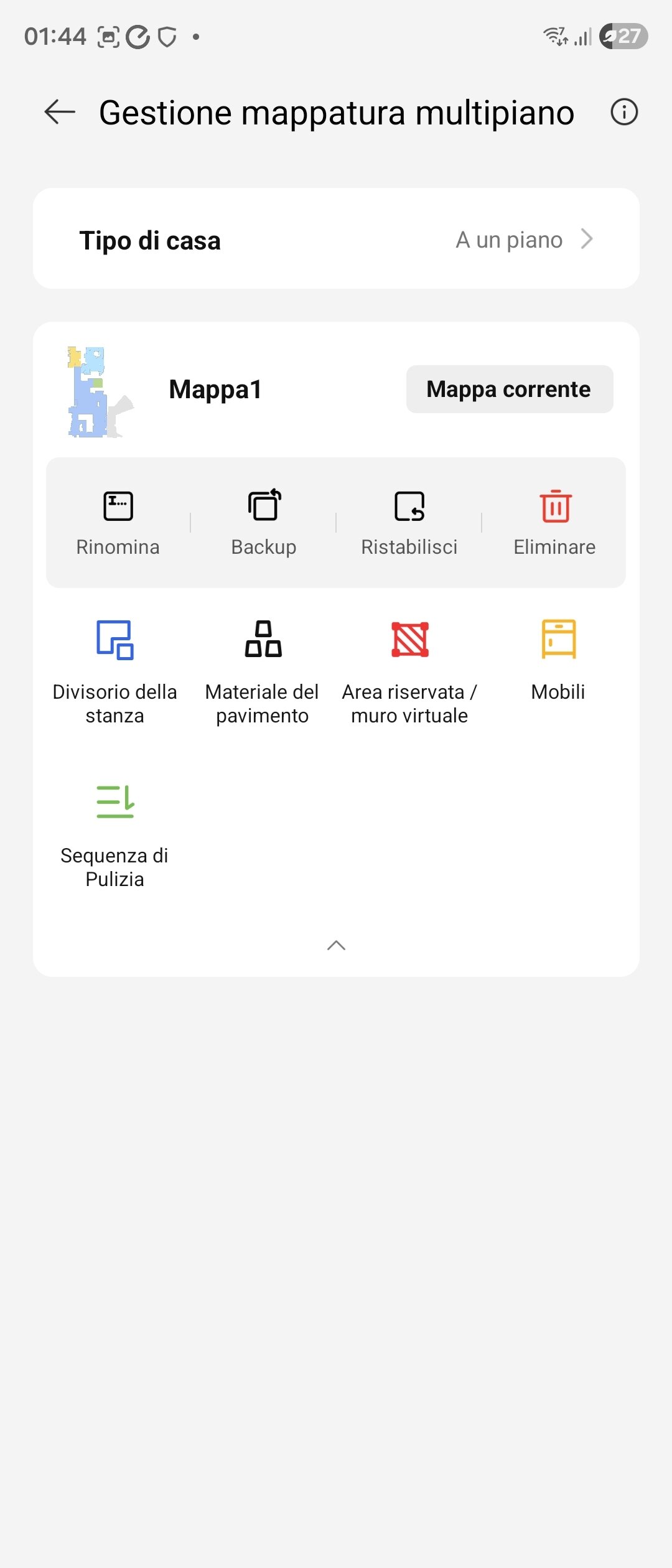Tap the Mappa corrente button

click(x=510, y=389)
